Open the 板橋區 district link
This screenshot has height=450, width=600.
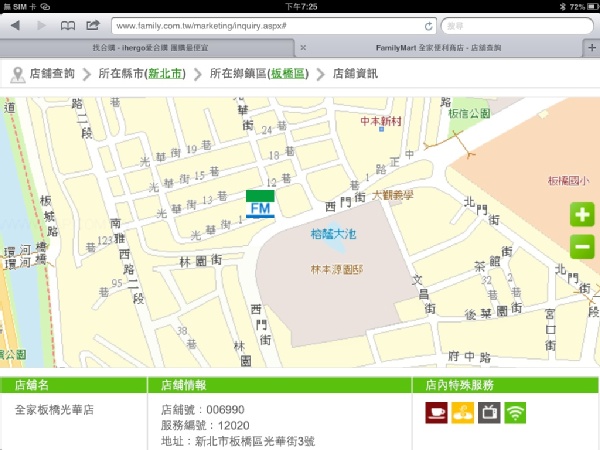click(x=288, y=73)
